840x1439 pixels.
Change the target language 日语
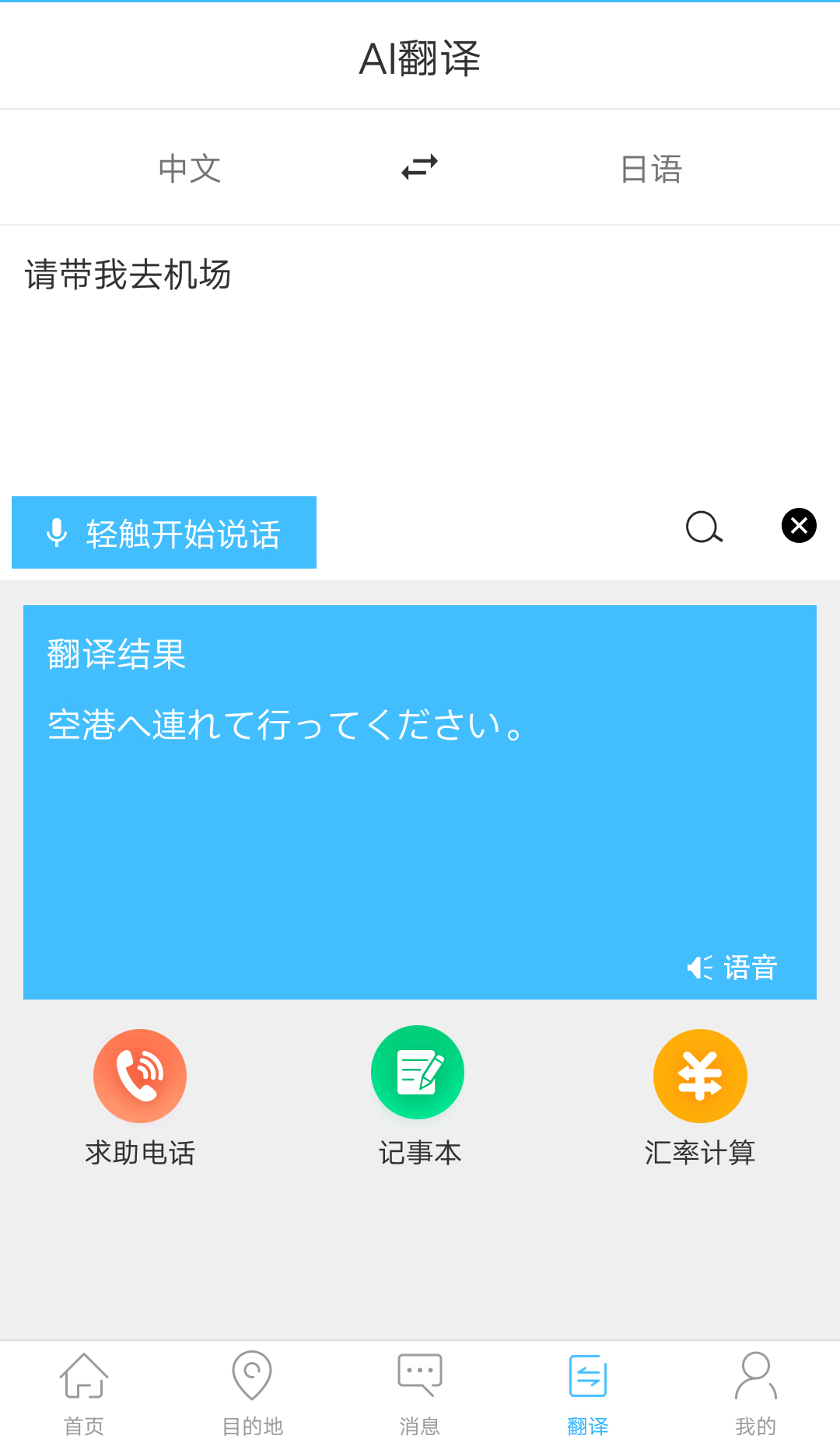pyautogui.click(x=651, y=169)
